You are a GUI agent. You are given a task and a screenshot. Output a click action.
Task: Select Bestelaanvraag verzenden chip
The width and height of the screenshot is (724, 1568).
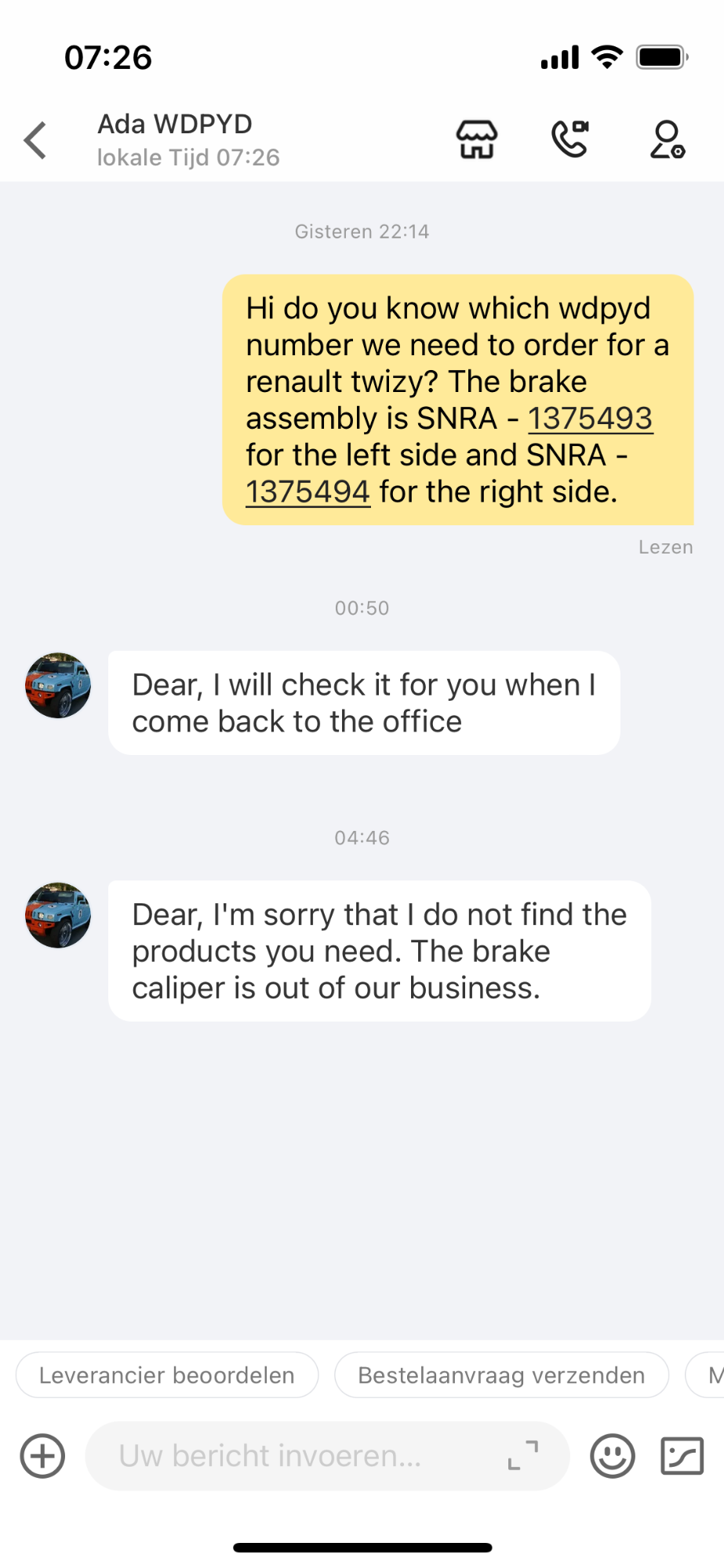501,1375
